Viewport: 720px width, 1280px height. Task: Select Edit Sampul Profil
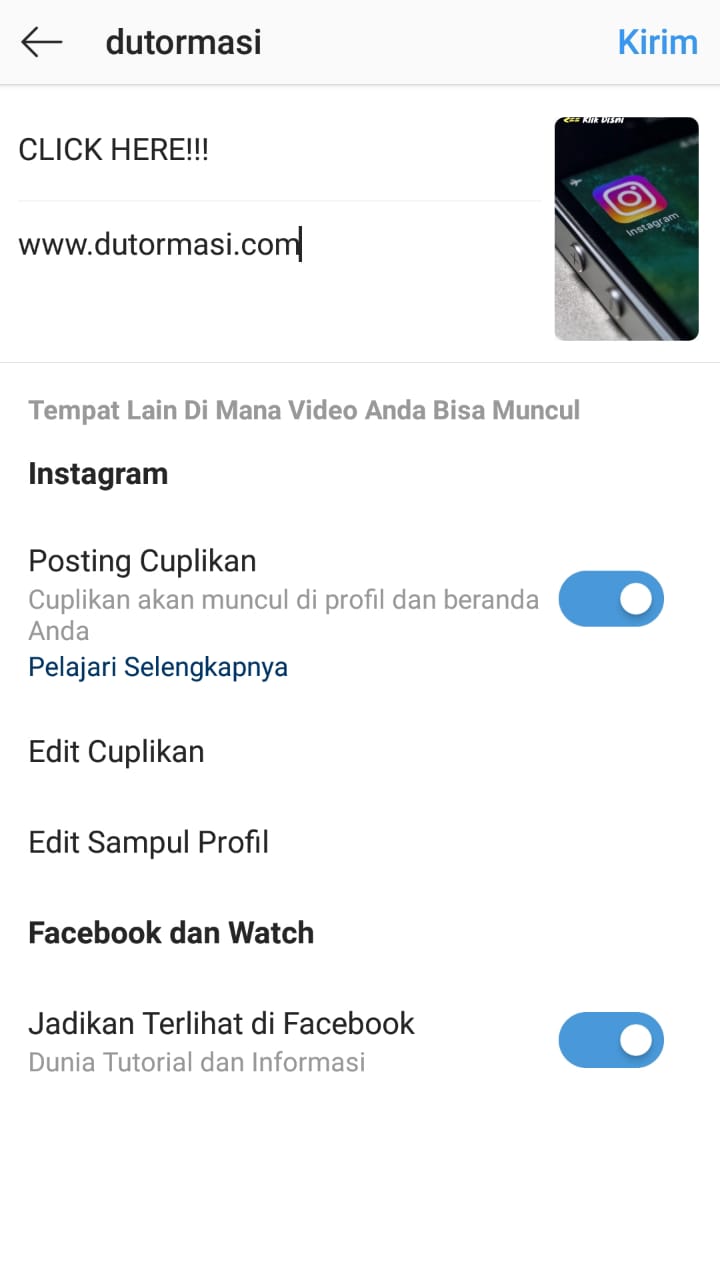(x=148, y=842)
